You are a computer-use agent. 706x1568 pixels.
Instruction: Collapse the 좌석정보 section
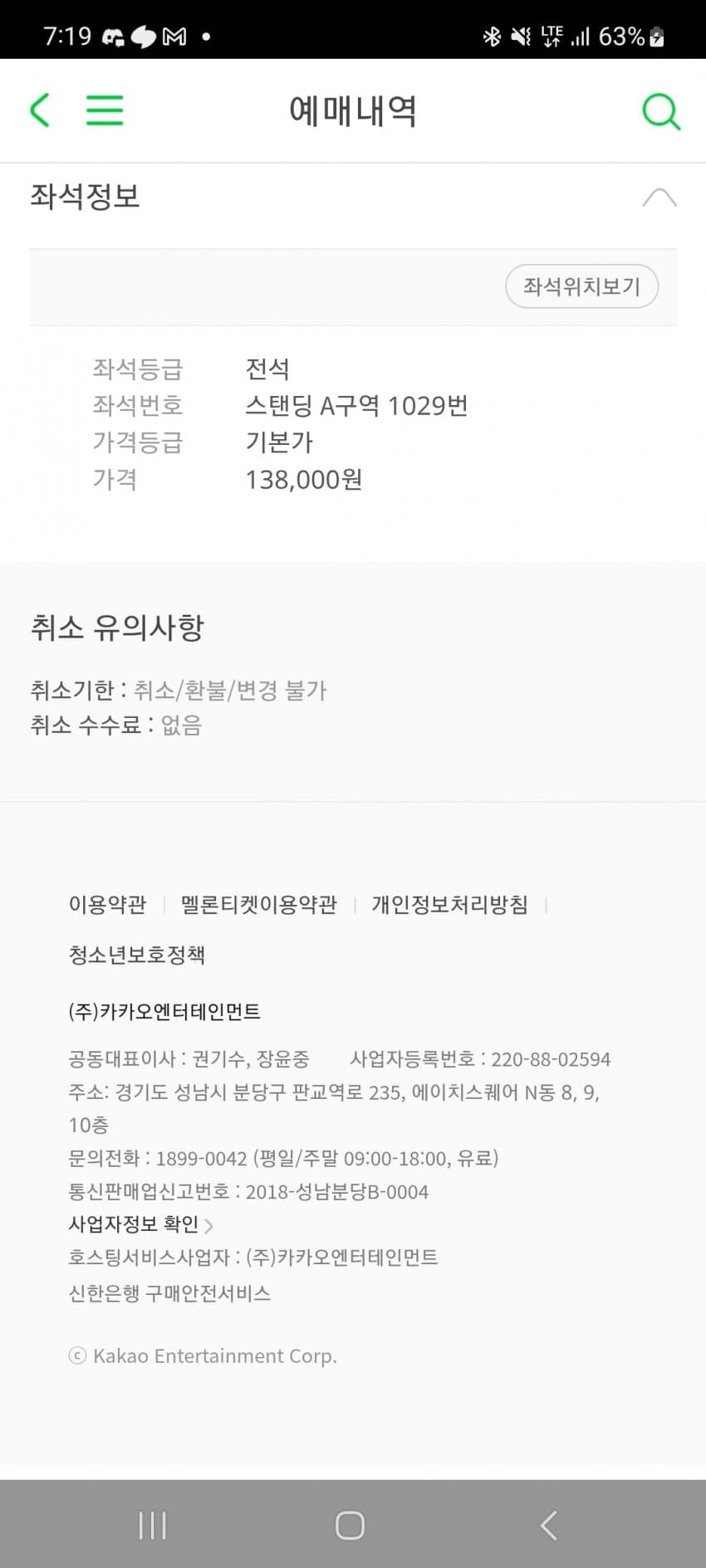click(x=659, y=198)
